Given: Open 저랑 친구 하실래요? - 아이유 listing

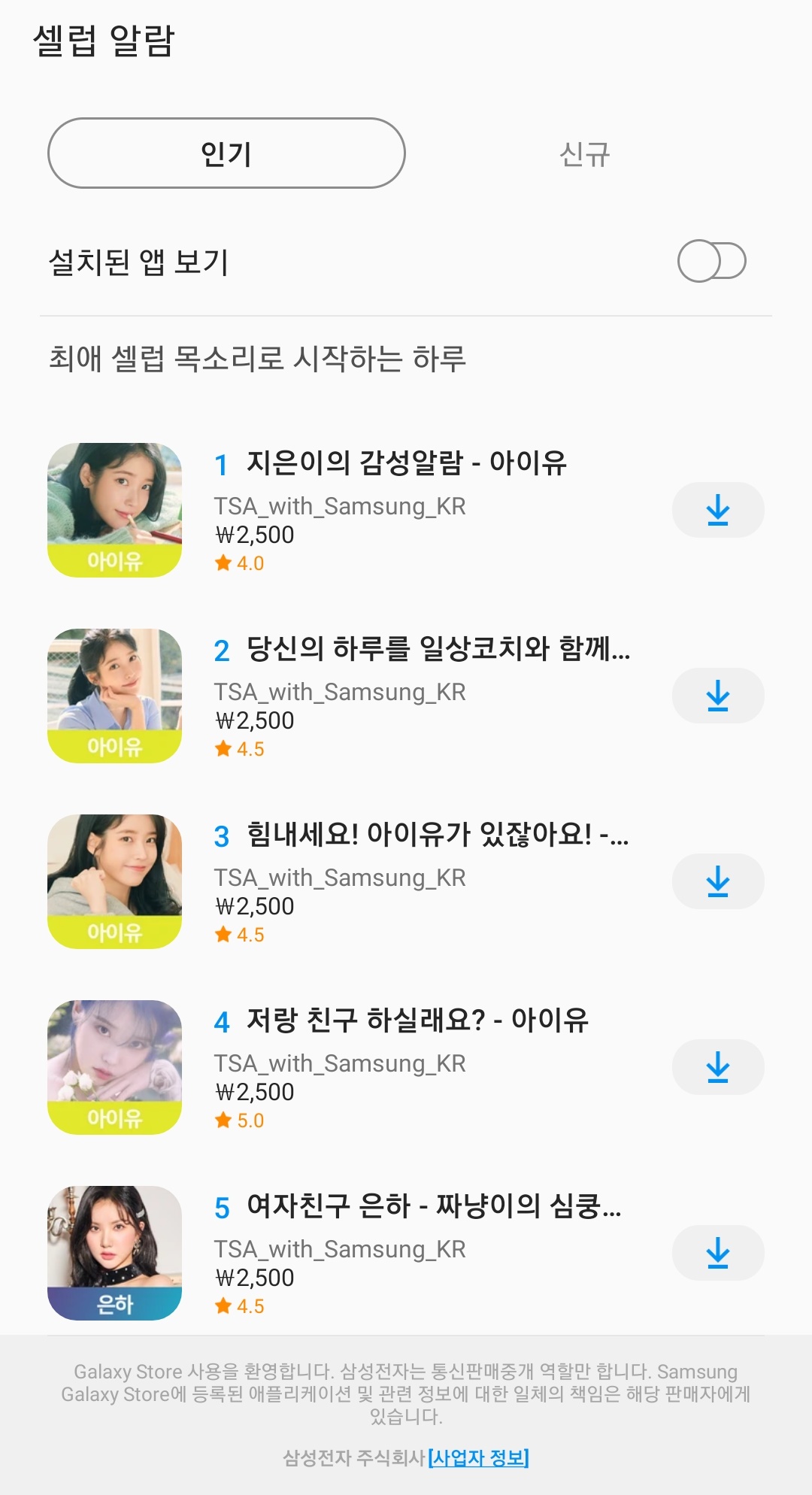Looking at the screenshot, I should (417, 1020).
